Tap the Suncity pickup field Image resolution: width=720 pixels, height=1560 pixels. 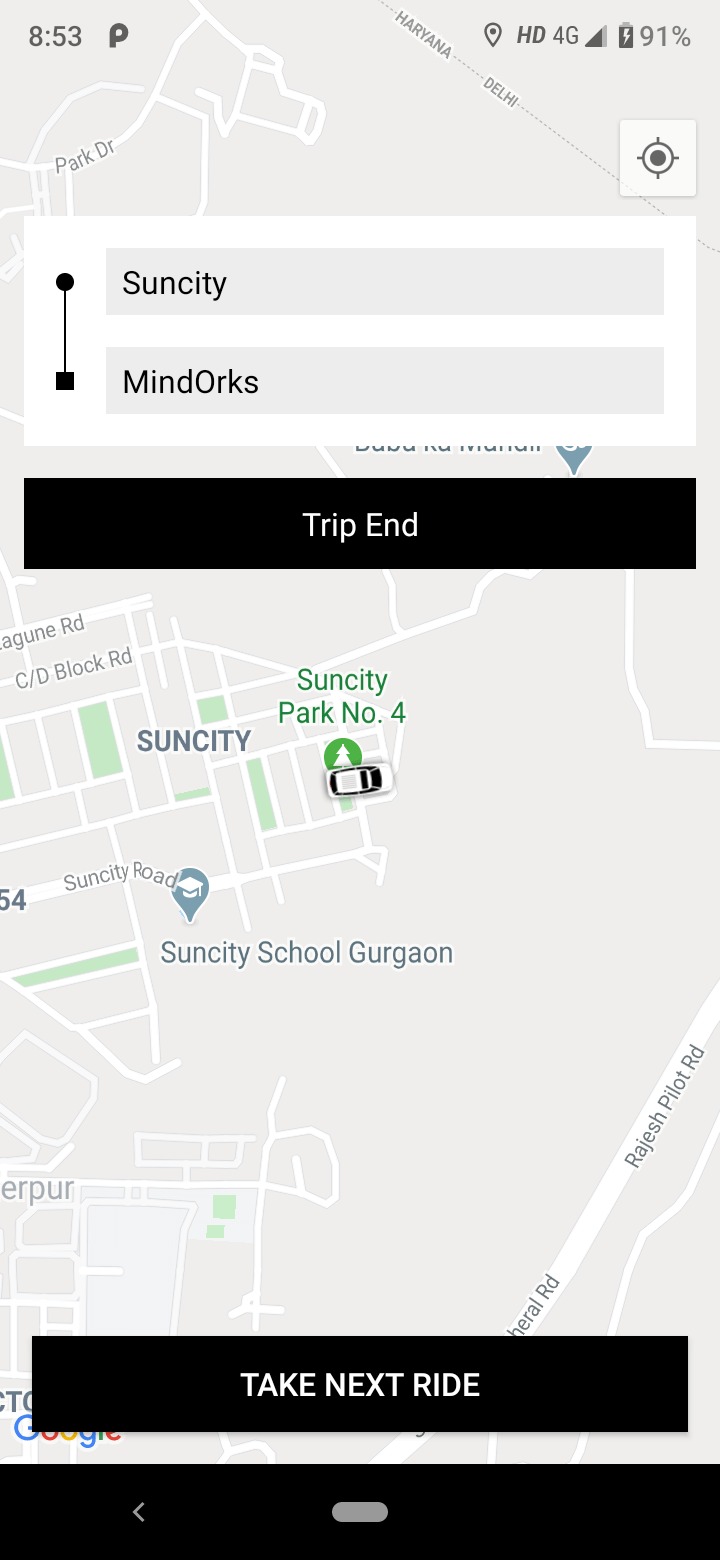385,281
